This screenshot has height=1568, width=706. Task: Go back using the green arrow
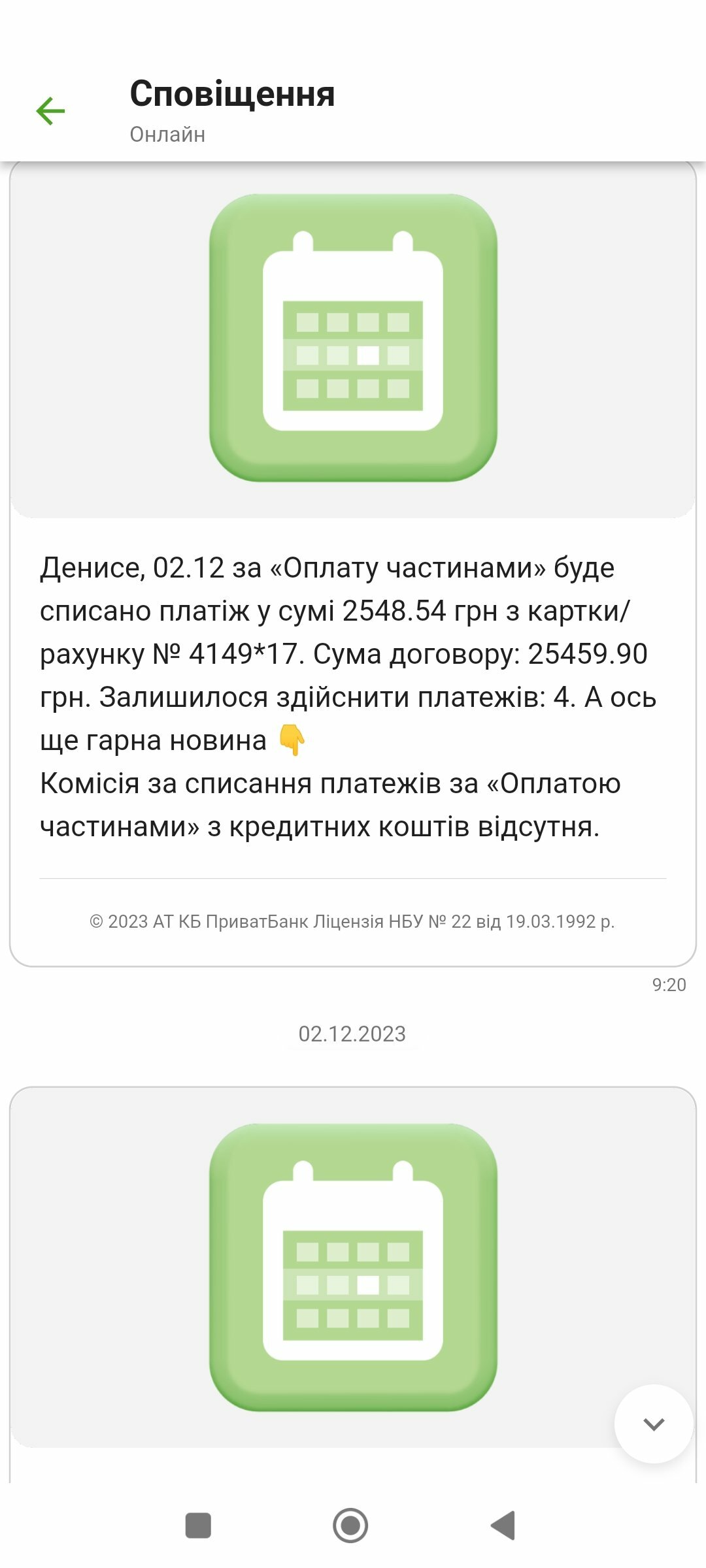50,110
